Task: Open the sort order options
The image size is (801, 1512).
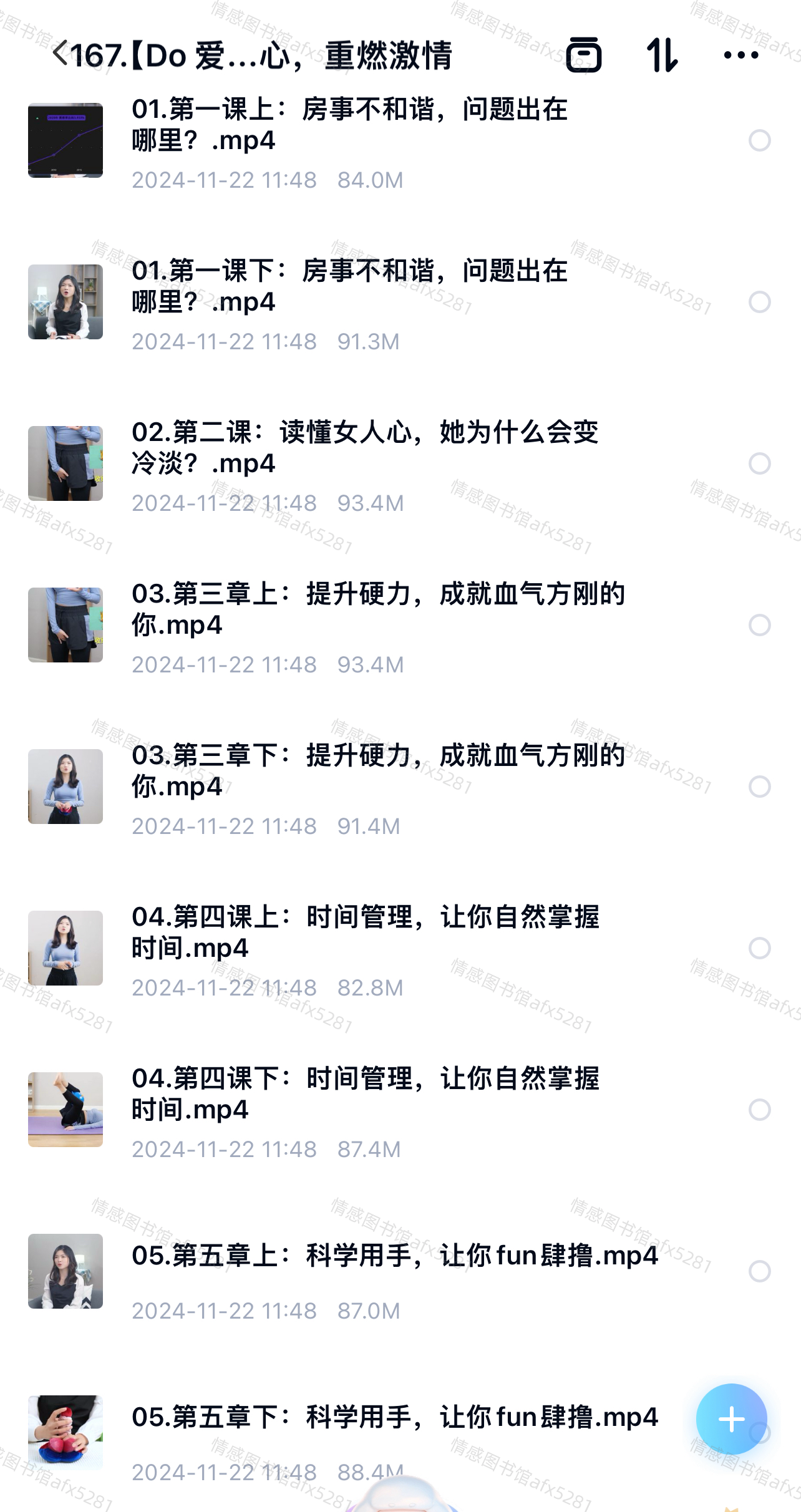Action: [x=661, y=55]
